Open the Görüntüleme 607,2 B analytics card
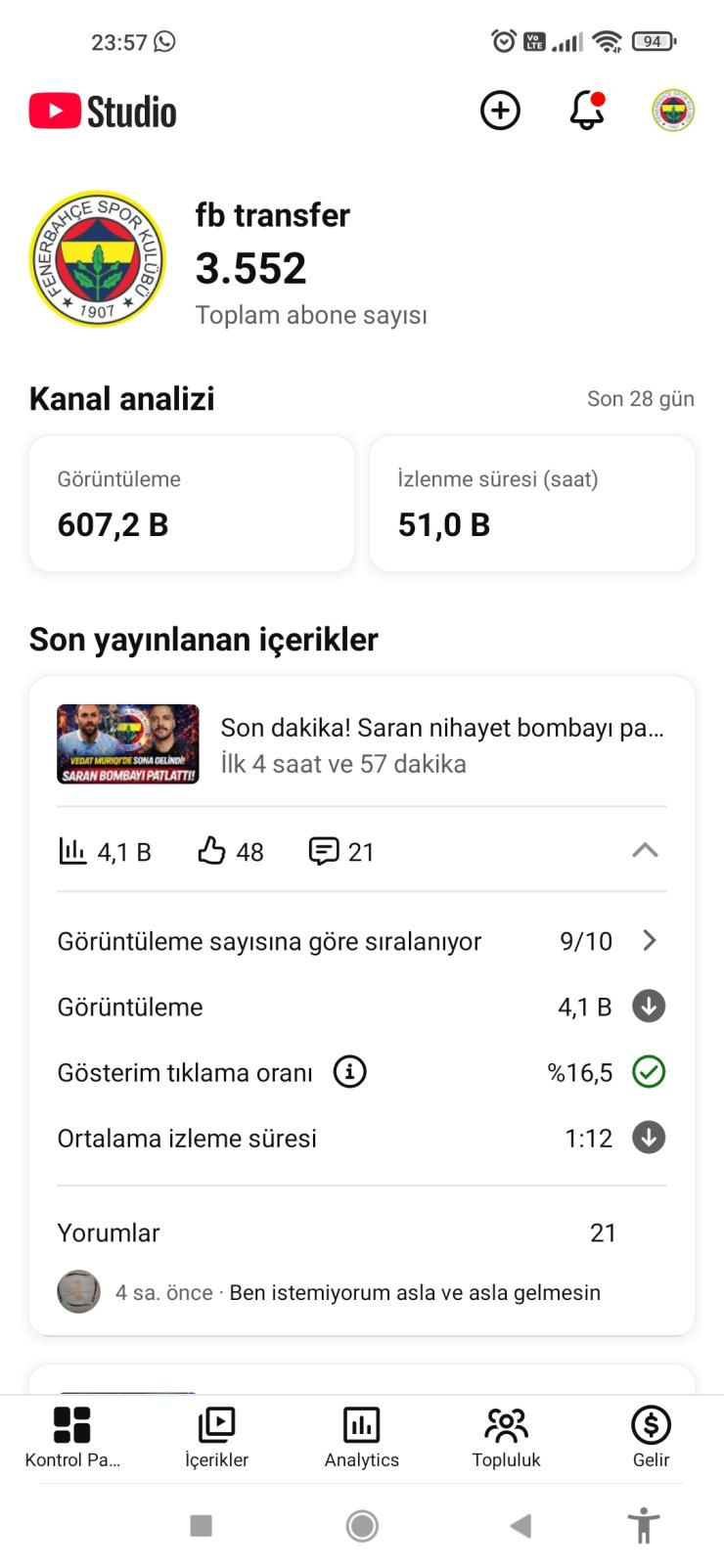This screenshot has height=1568, width=724. pos(192,504)
